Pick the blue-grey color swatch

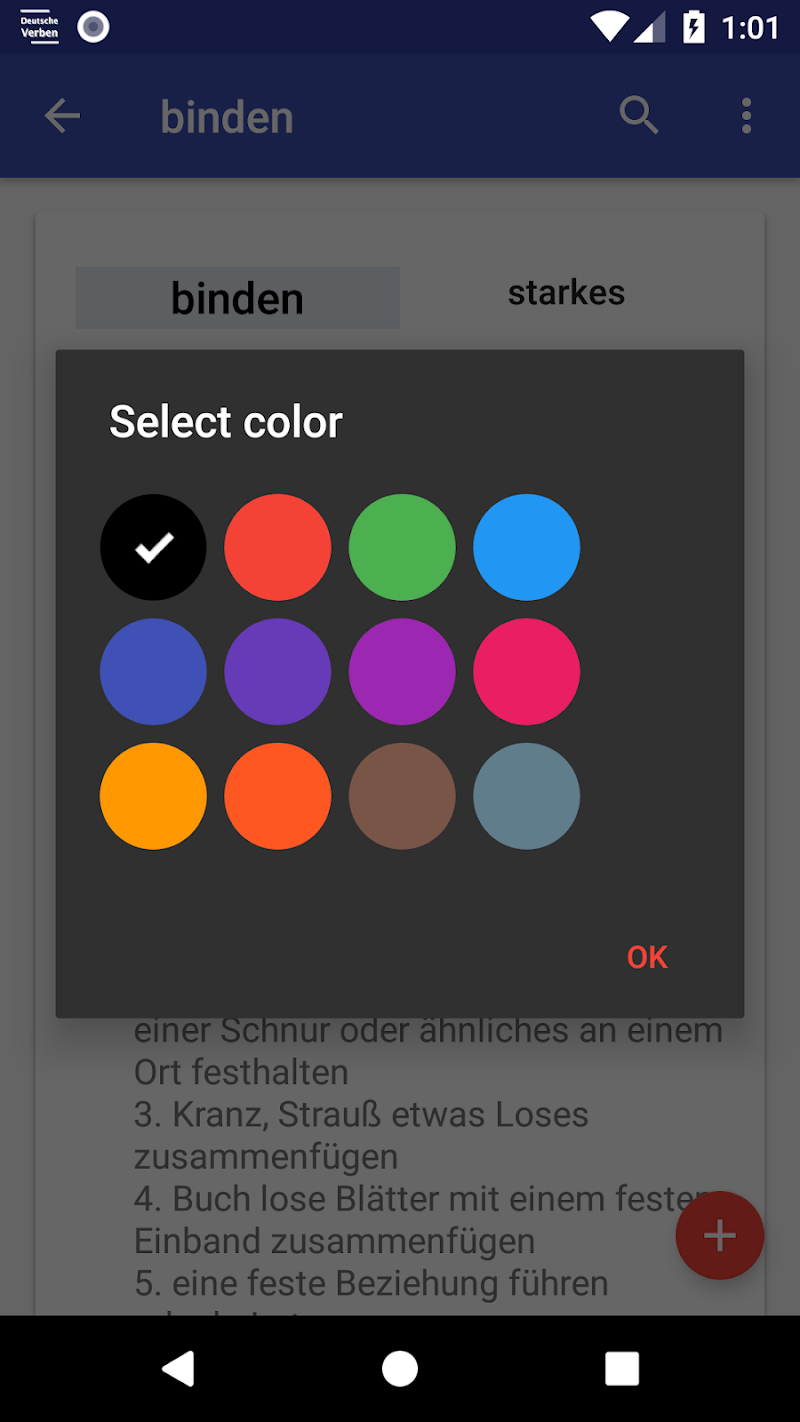[x=526, y=796]
